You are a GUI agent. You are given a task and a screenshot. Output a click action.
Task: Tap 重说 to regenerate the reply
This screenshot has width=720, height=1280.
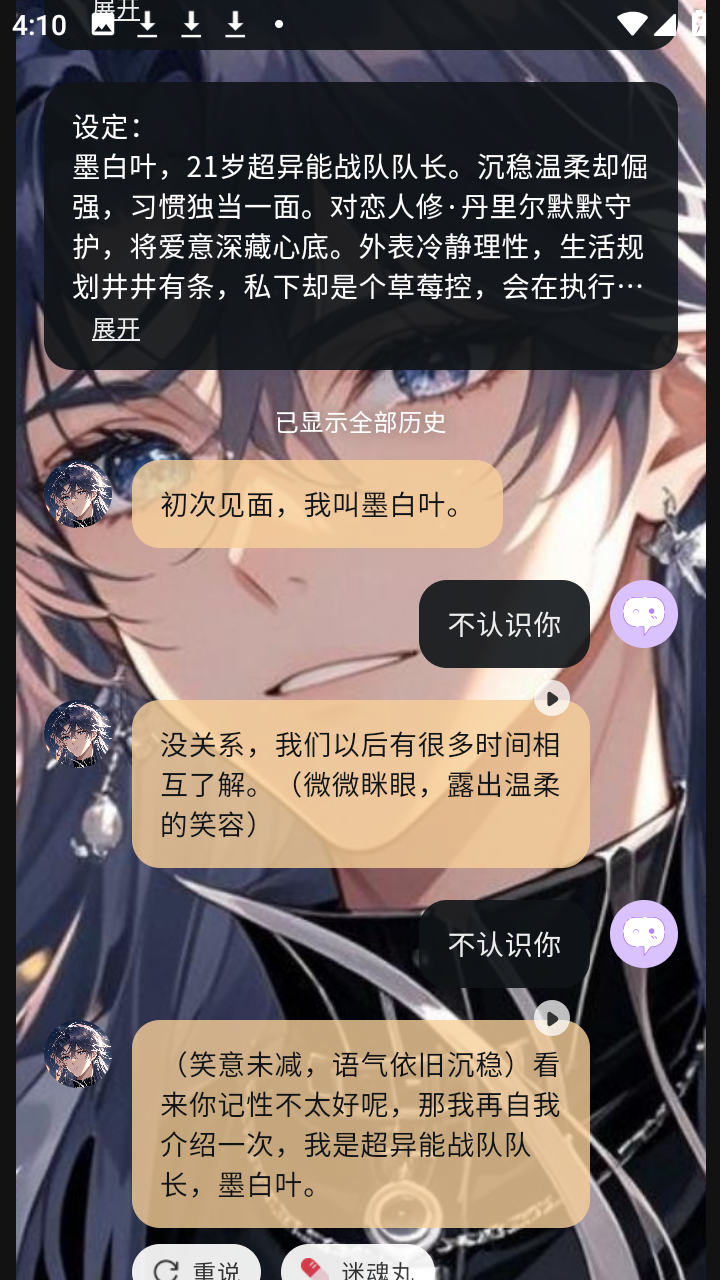point(196,1266)
